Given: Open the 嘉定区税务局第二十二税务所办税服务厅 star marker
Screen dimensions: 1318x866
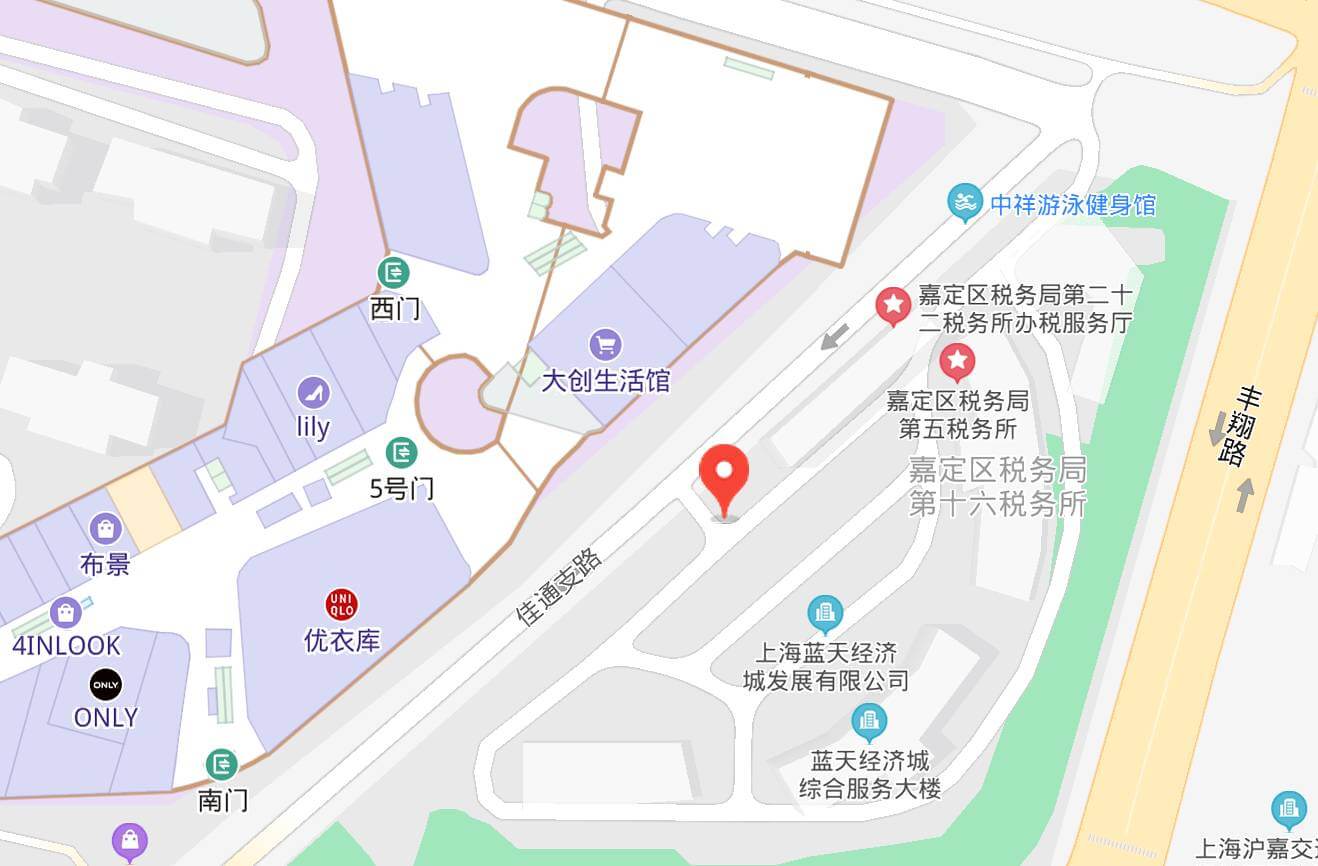Looking at the screenshot, I should tap(893, 305).
